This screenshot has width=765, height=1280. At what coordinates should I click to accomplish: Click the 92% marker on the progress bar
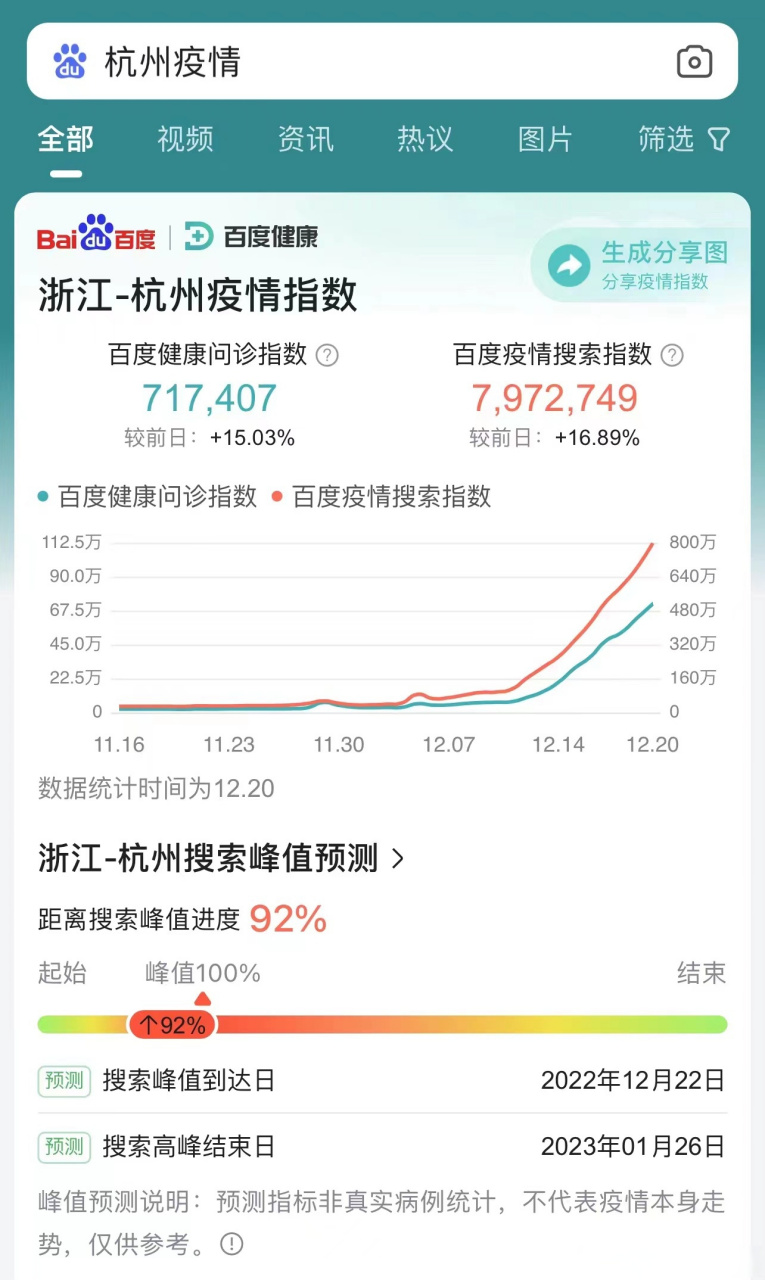172,1024
